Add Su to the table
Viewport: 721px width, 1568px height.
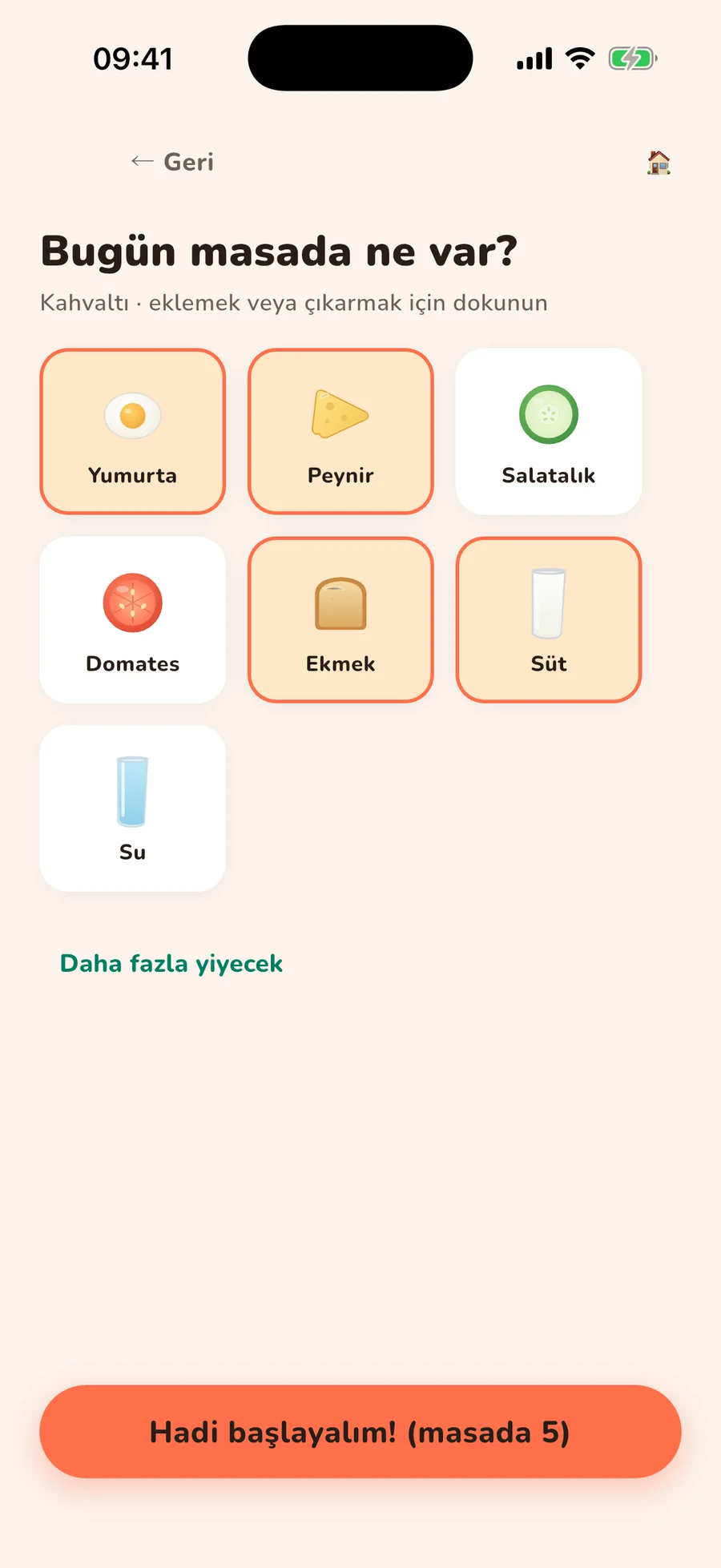point(133,808)
